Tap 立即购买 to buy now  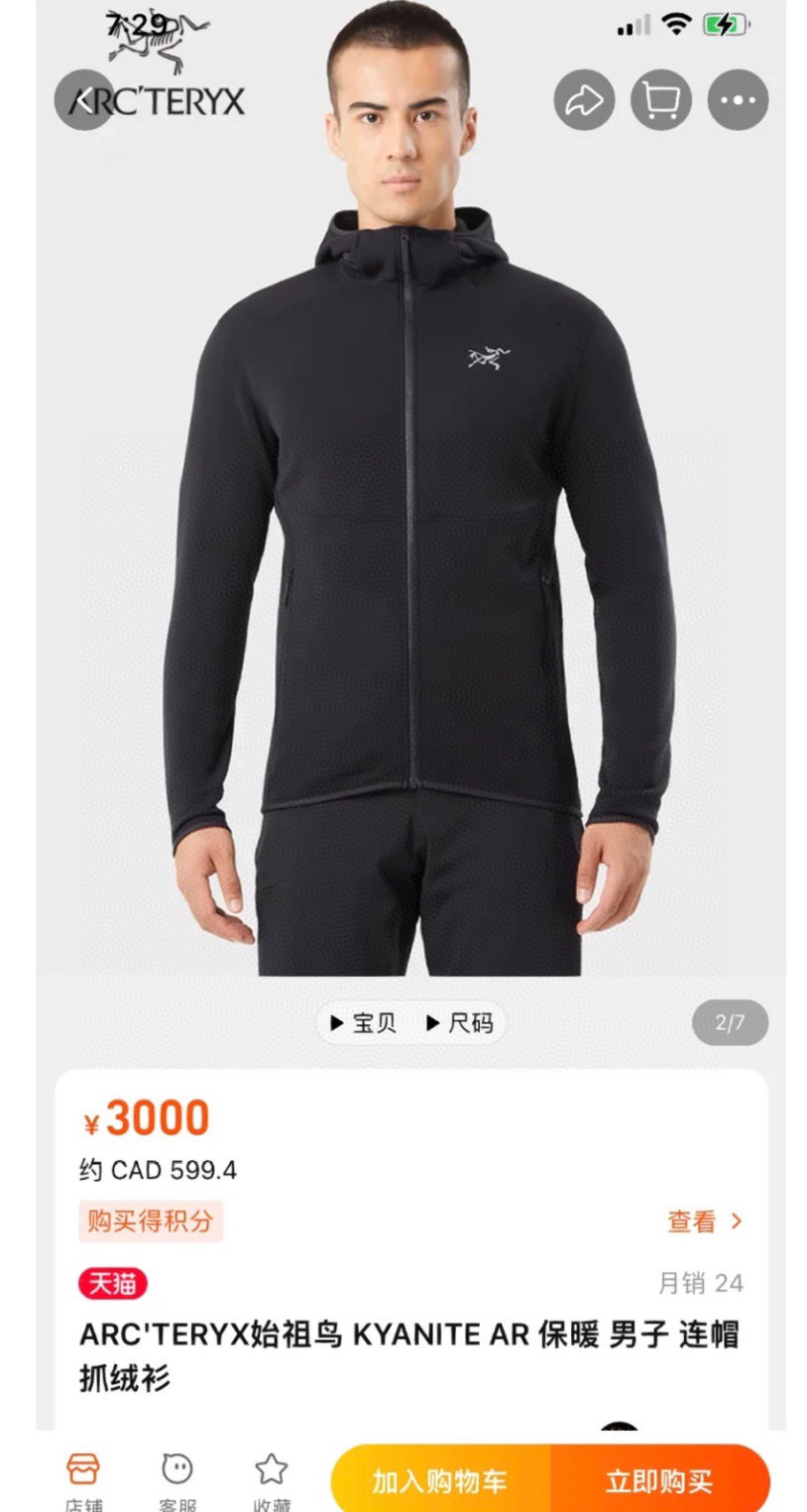point(659,1481)
